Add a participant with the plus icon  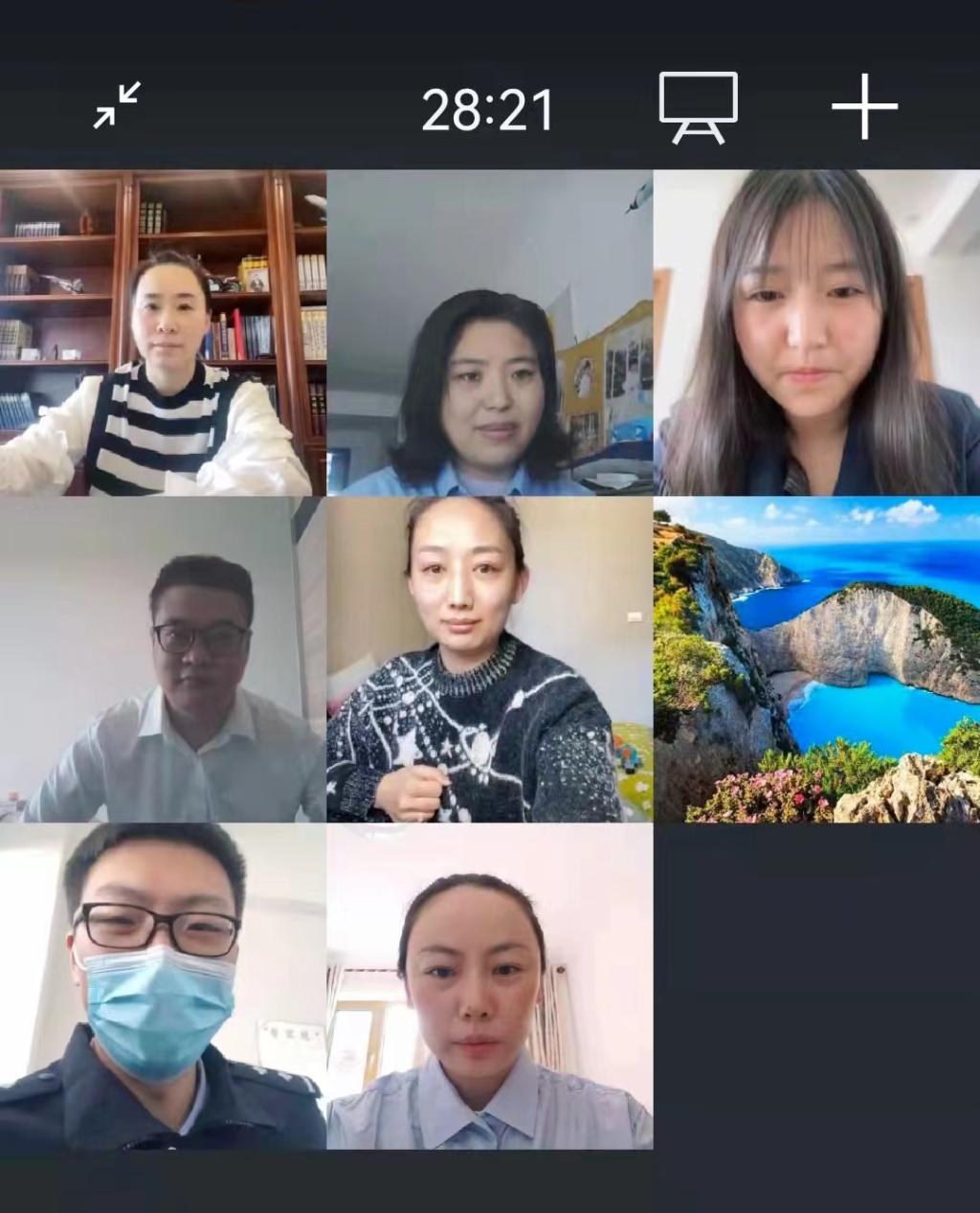pyautogui.click(x=864, y=106)
